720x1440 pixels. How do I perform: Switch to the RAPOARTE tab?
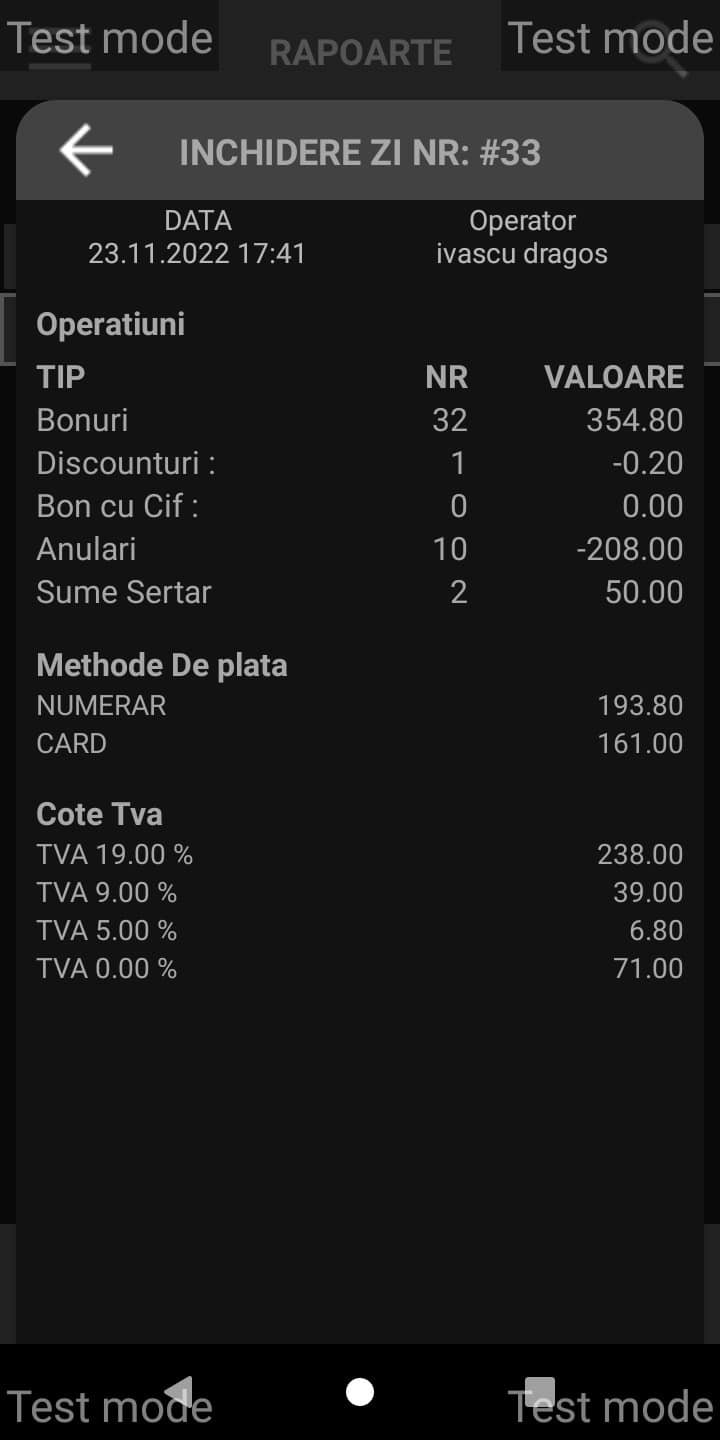point(360,51)
